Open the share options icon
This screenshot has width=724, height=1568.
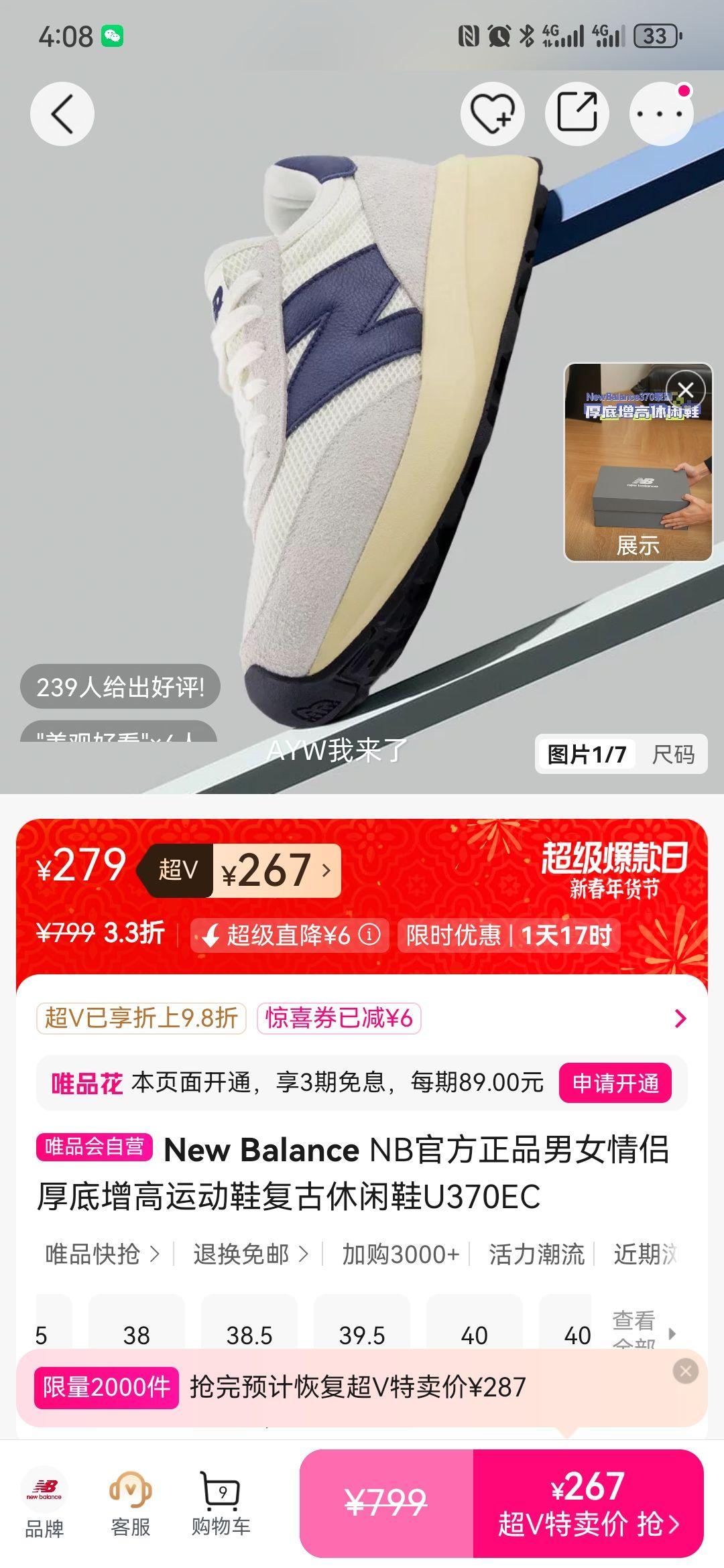coord(577,113)
